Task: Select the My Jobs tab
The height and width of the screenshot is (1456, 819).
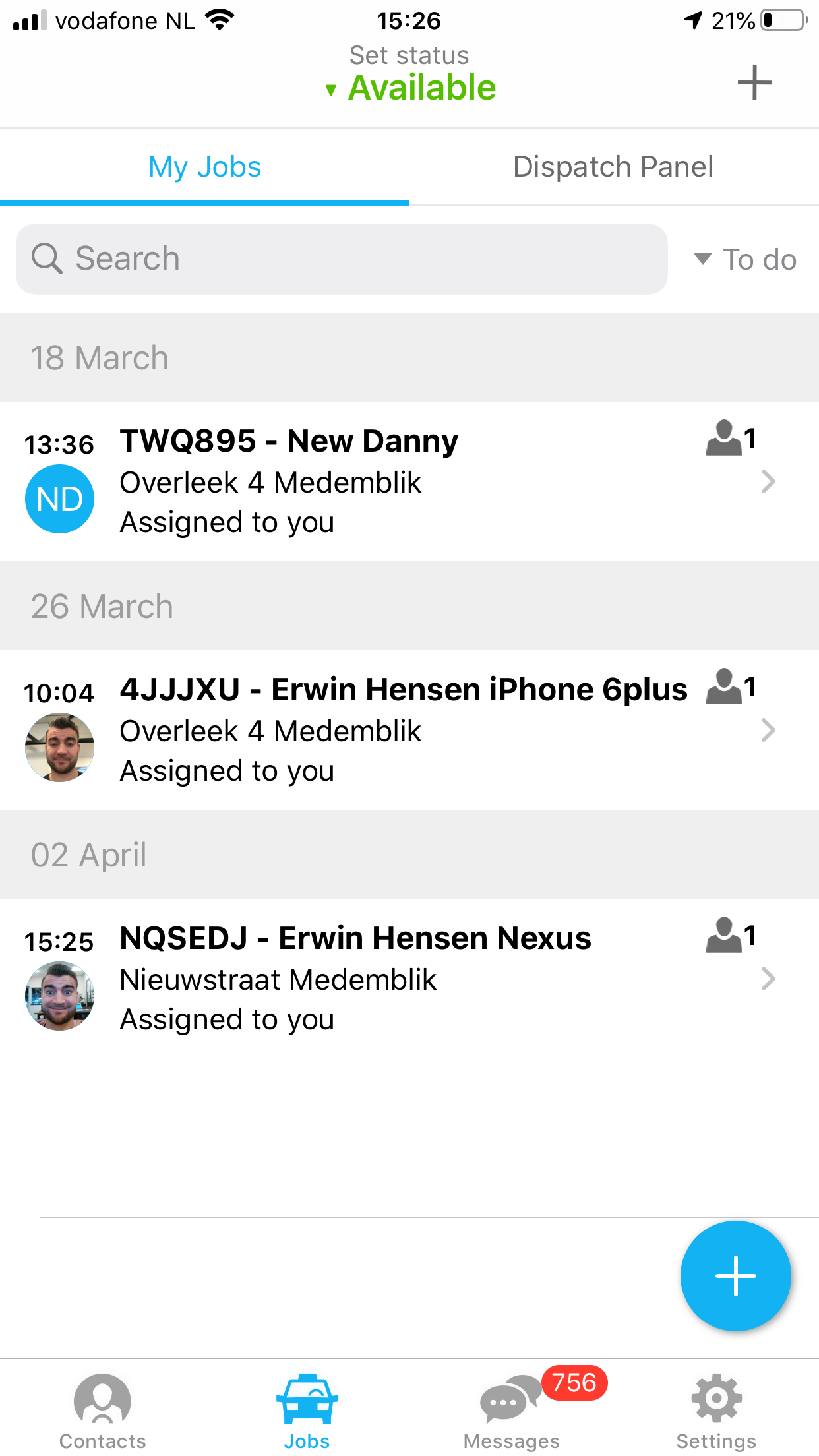Action: point(204,167)
